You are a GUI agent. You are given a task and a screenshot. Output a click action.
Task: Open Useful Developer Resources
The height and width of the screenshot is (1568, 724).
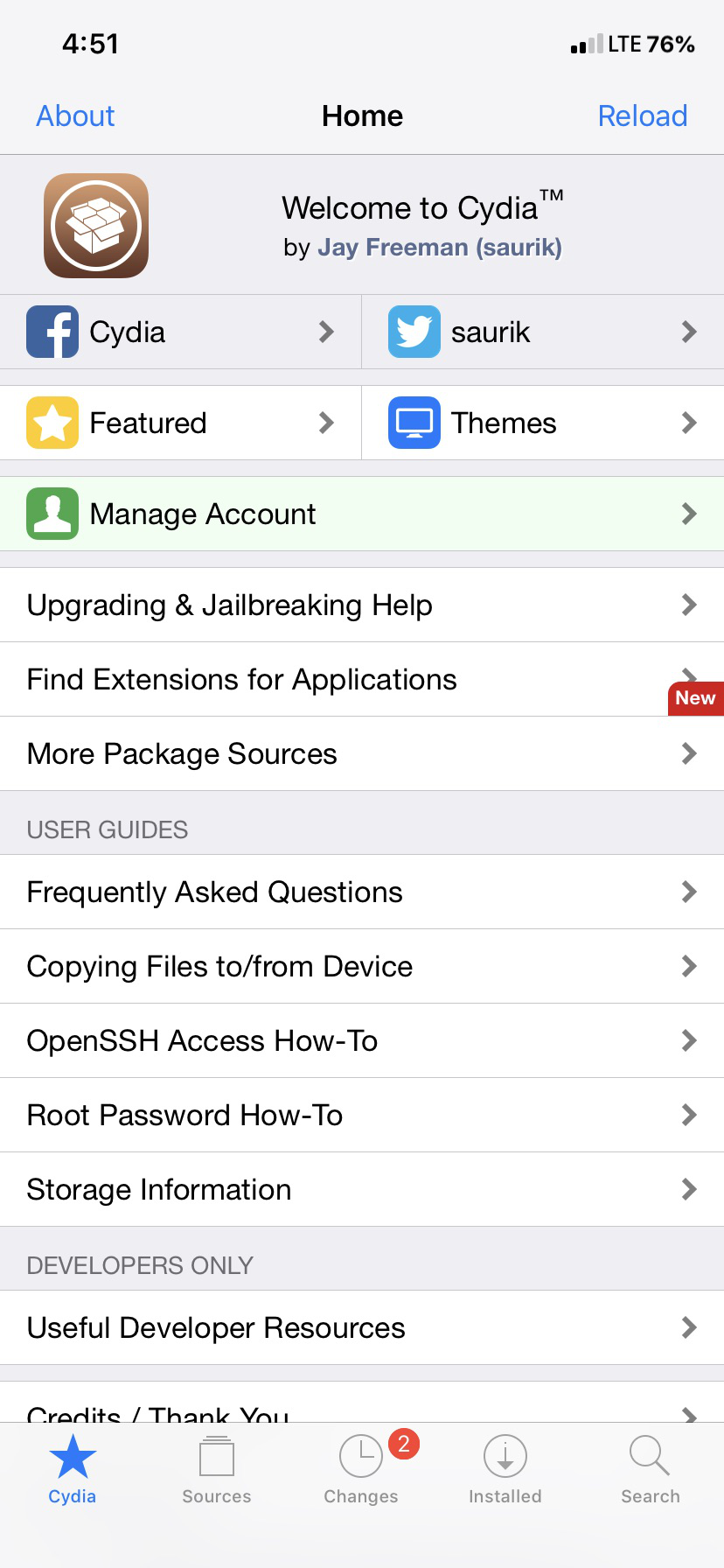(x=362, y=1327)
